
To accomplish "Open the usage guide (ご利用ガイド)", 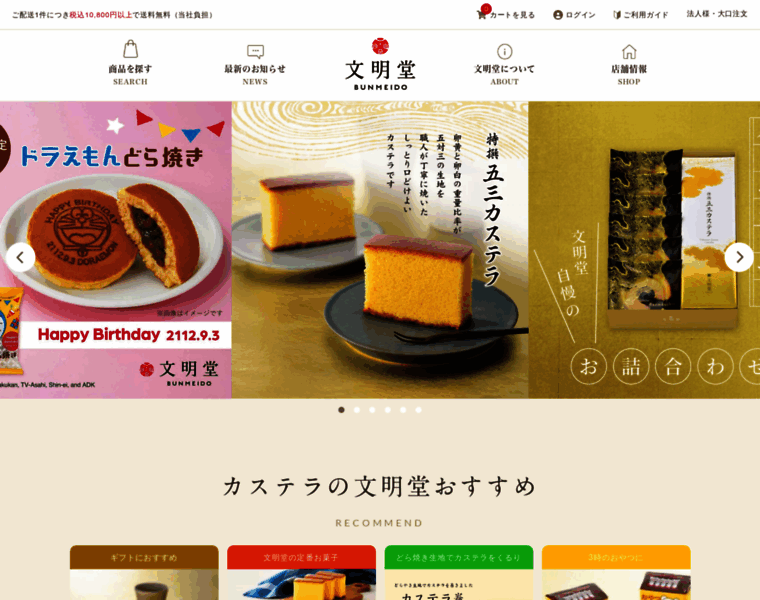I will coord(640,15).
